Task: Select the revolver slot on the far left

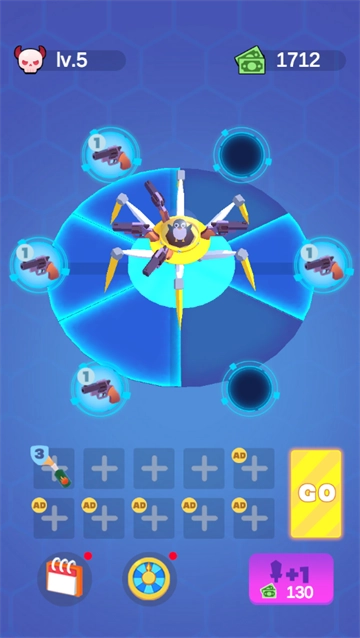Action: (39, 265)
